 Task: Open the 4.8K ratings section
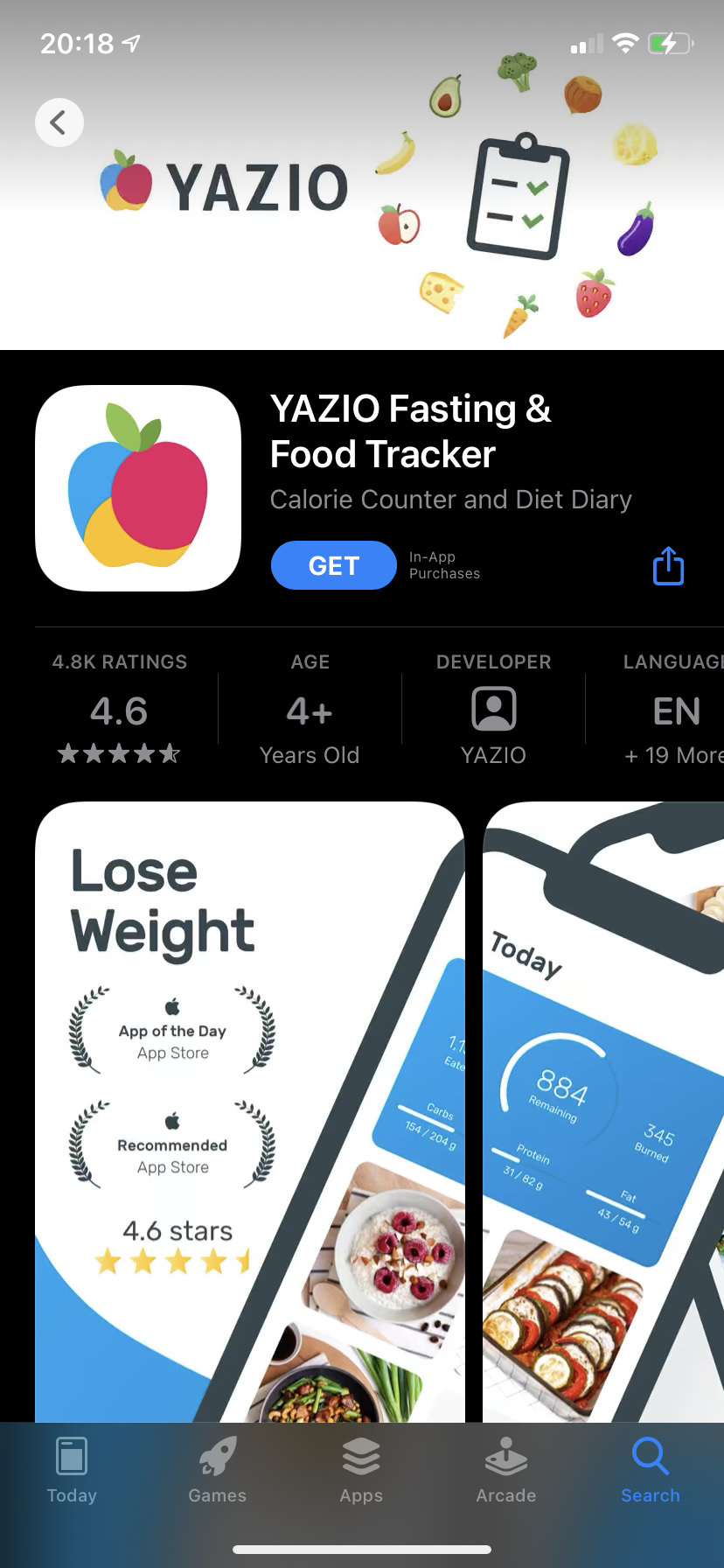tap(120, 709)
